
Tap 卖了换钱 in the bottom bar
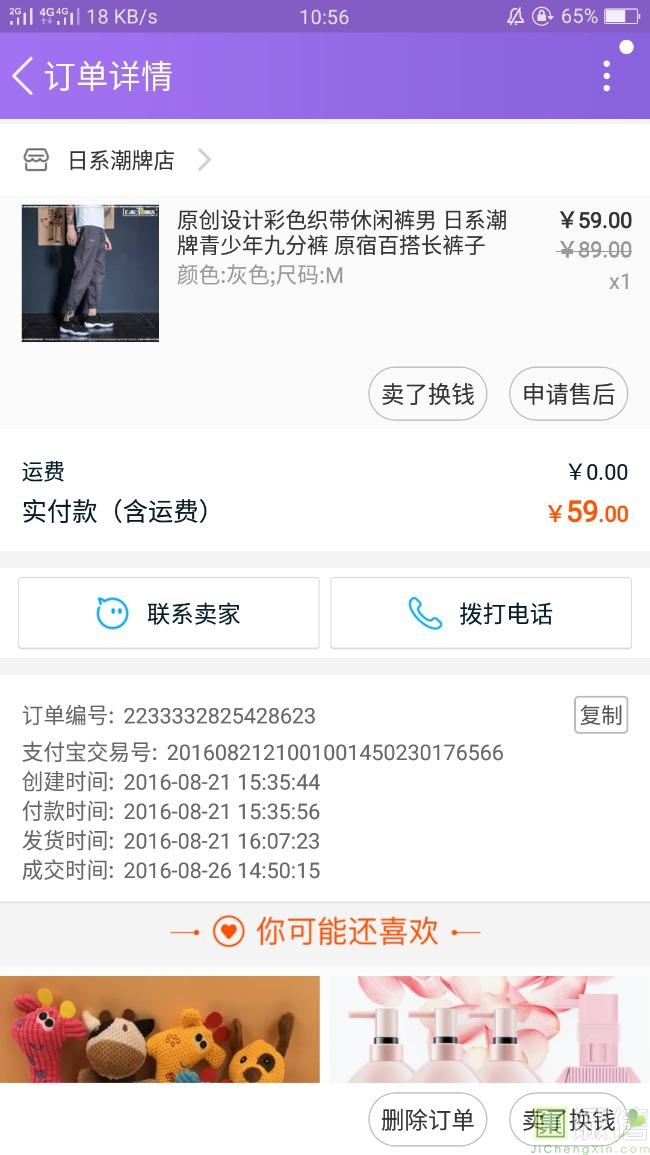tap(568, 1120)
